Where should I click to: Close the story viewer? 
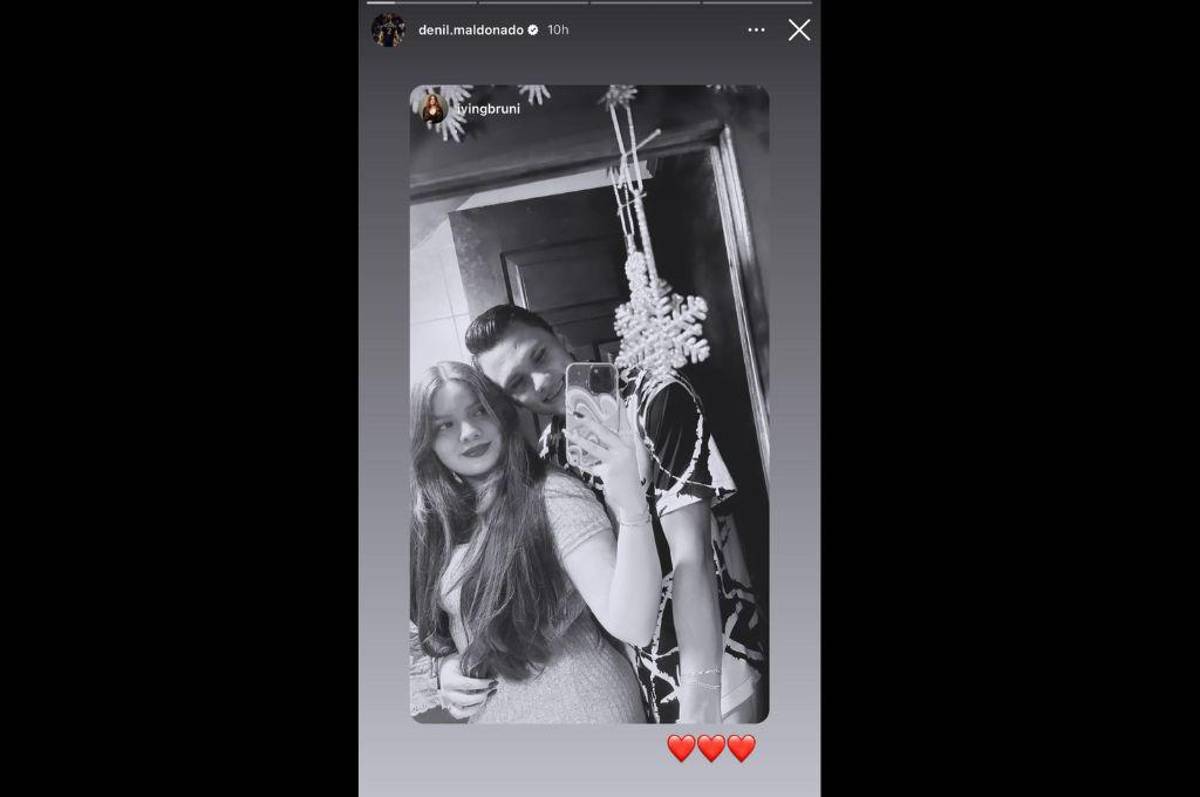799,30
